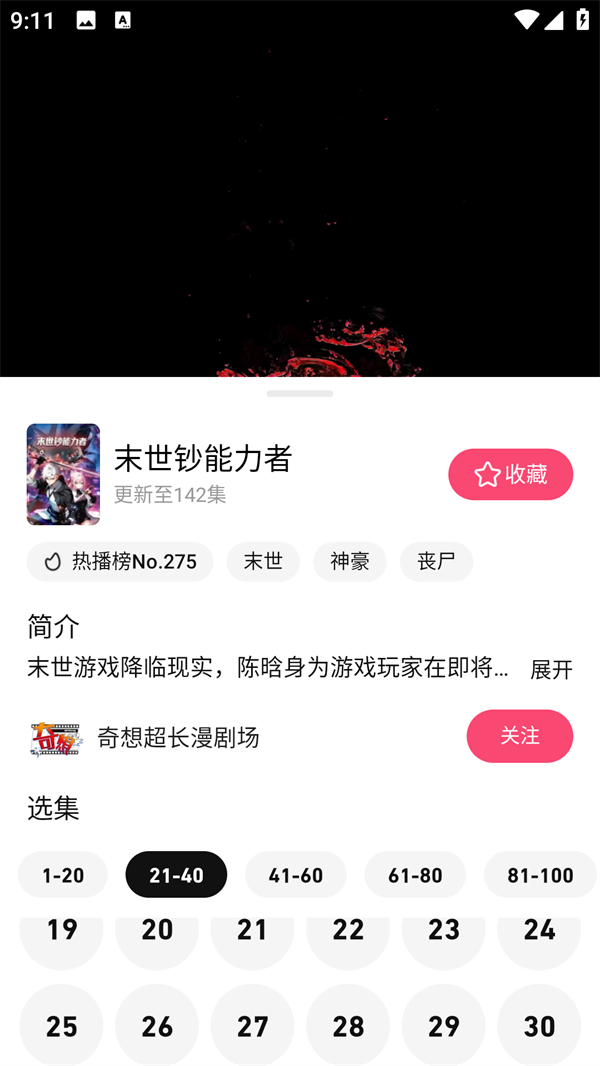
Task: Select the 末世 tag chip
Action: pyautogui.click(x=263, y=562)
